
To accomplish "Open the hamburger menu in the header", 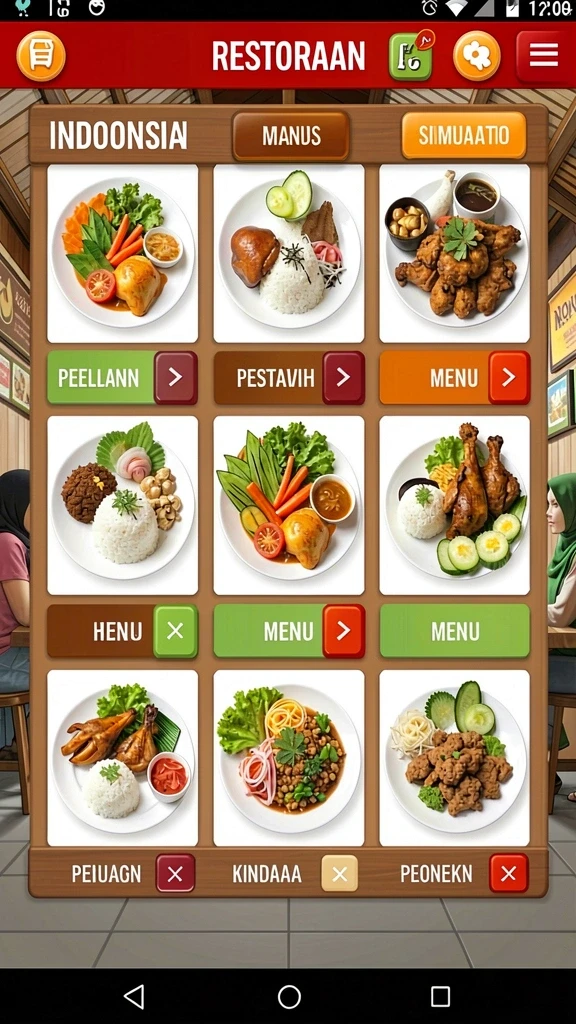I will [543, 56].
